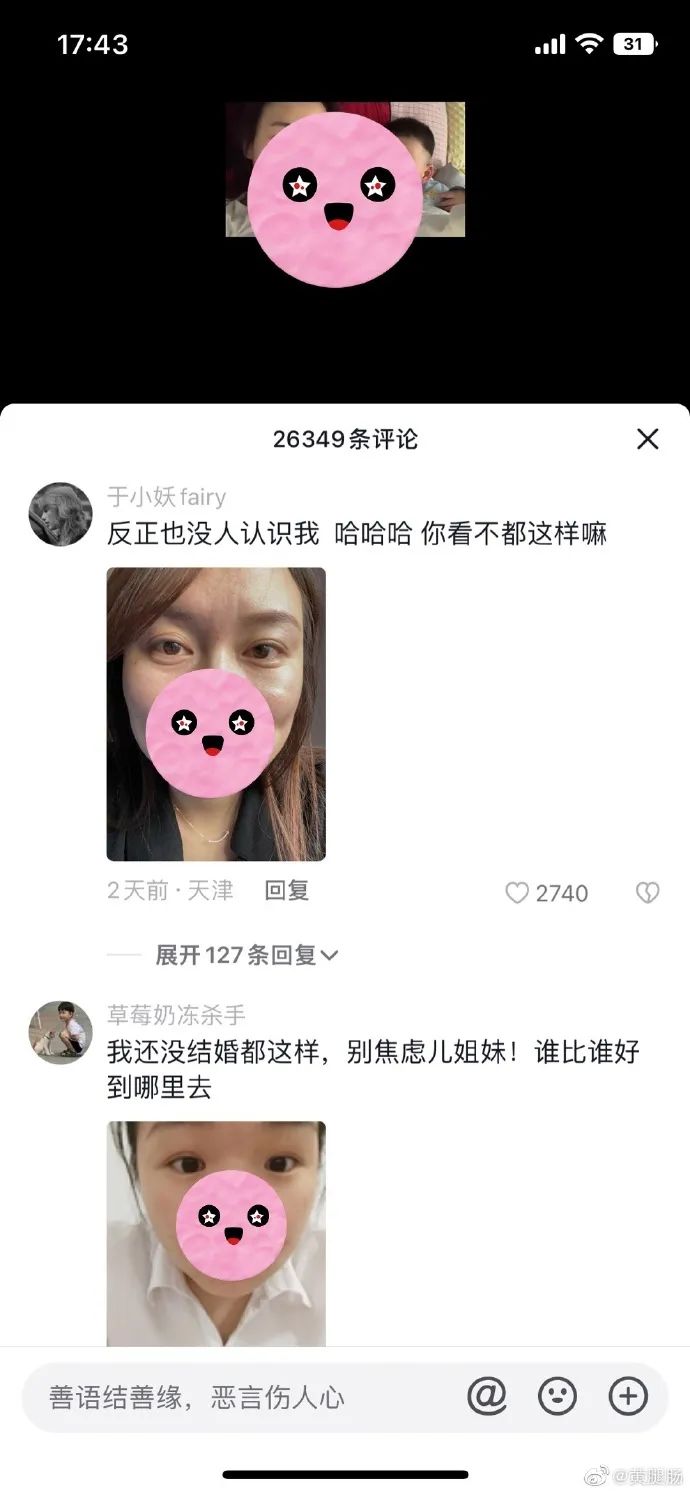The height and width of the screenshot is (1493, 690).
Task: Add attachment with the plus icon
Action: point(628,1396)
